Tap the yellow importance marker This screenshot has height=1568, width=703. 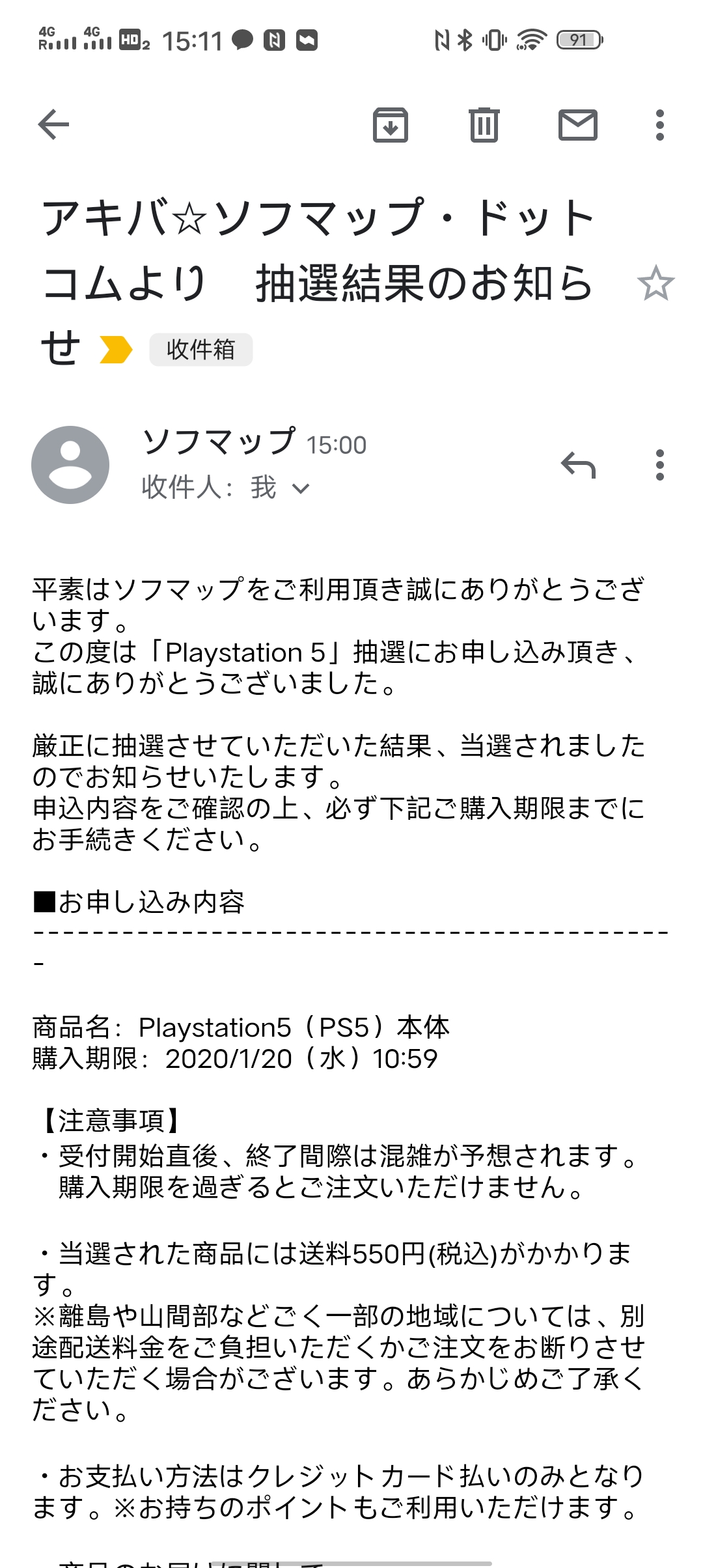pos(116,350)
